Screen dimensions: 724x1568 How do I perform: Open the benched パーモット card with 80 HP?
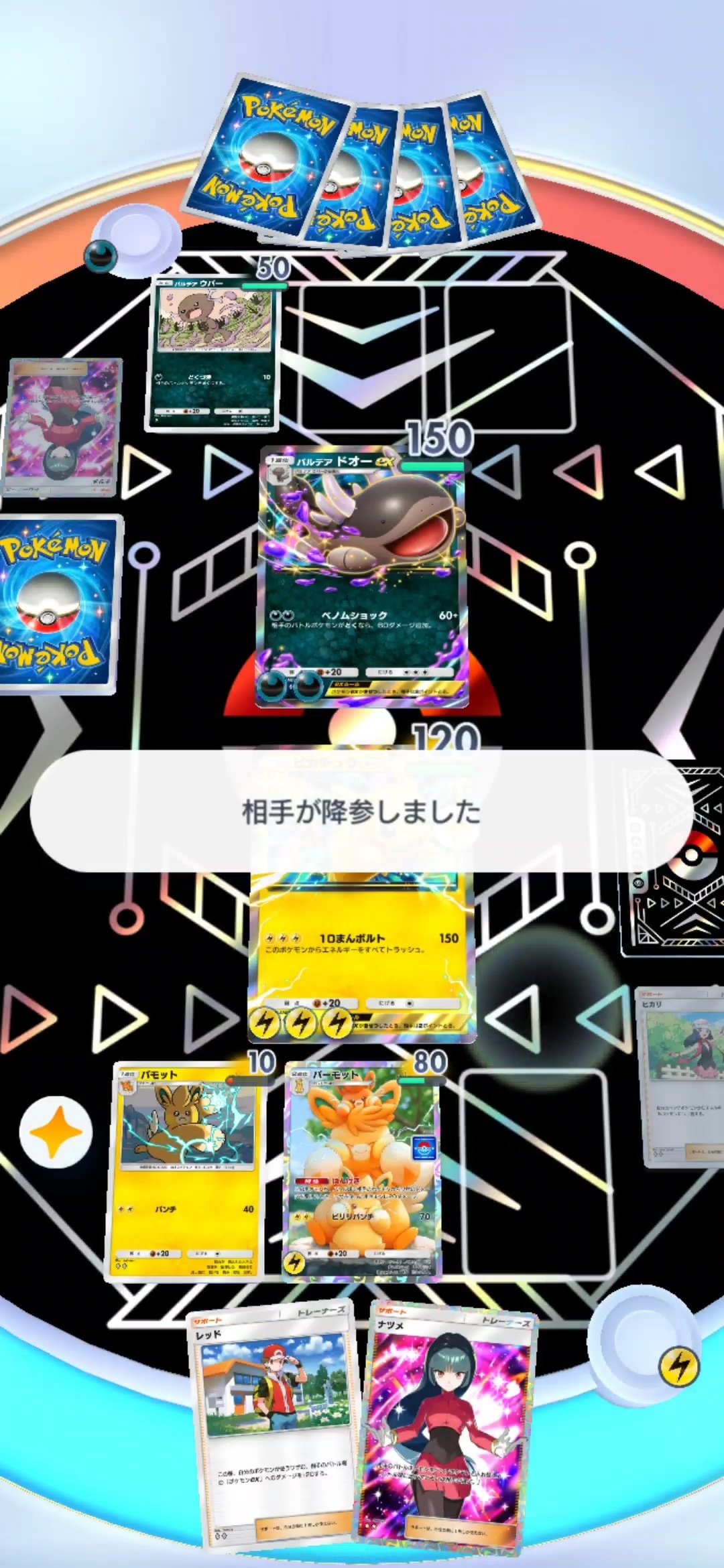[x=363, y=1171]
